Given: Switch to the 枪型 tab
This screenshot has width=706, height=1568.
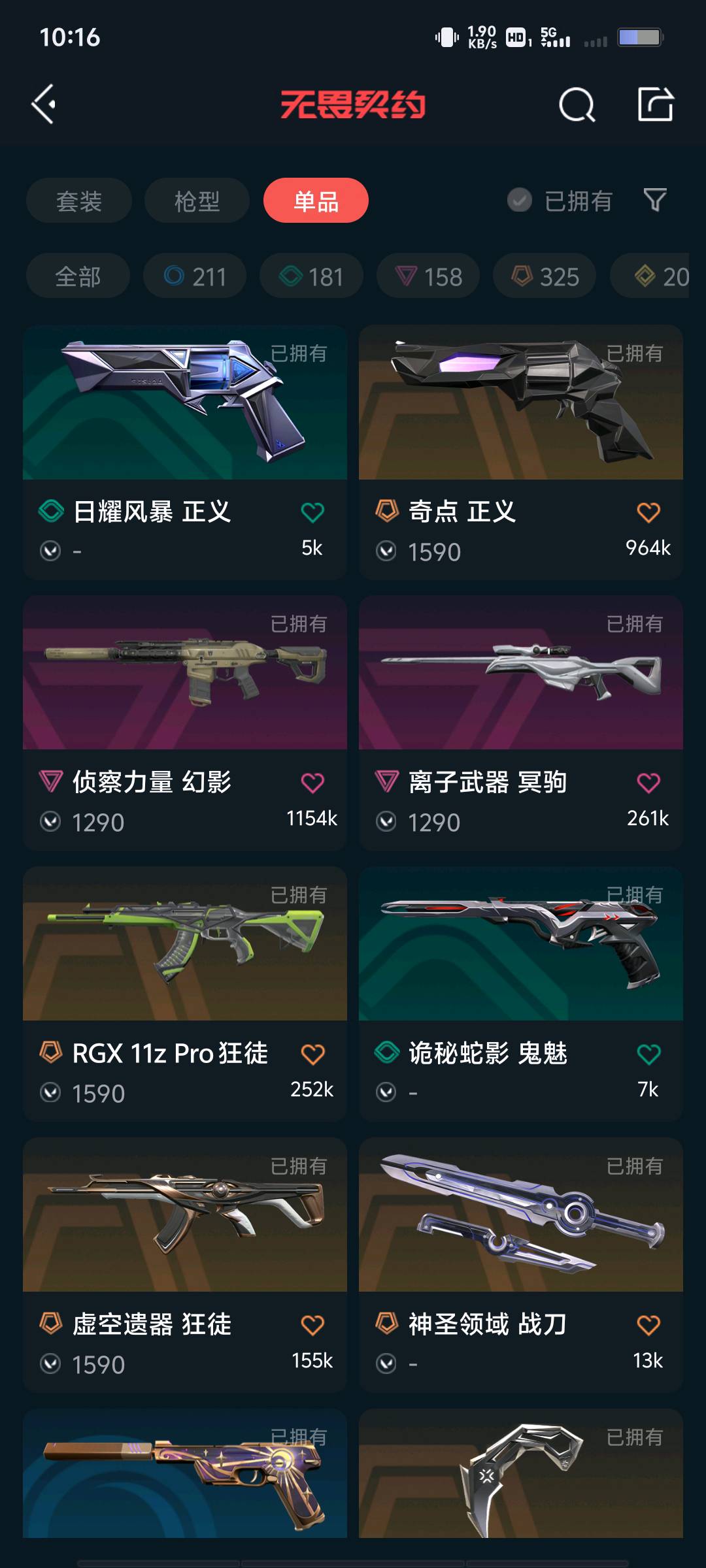Looking at the screenshot, I should [197, 201].
